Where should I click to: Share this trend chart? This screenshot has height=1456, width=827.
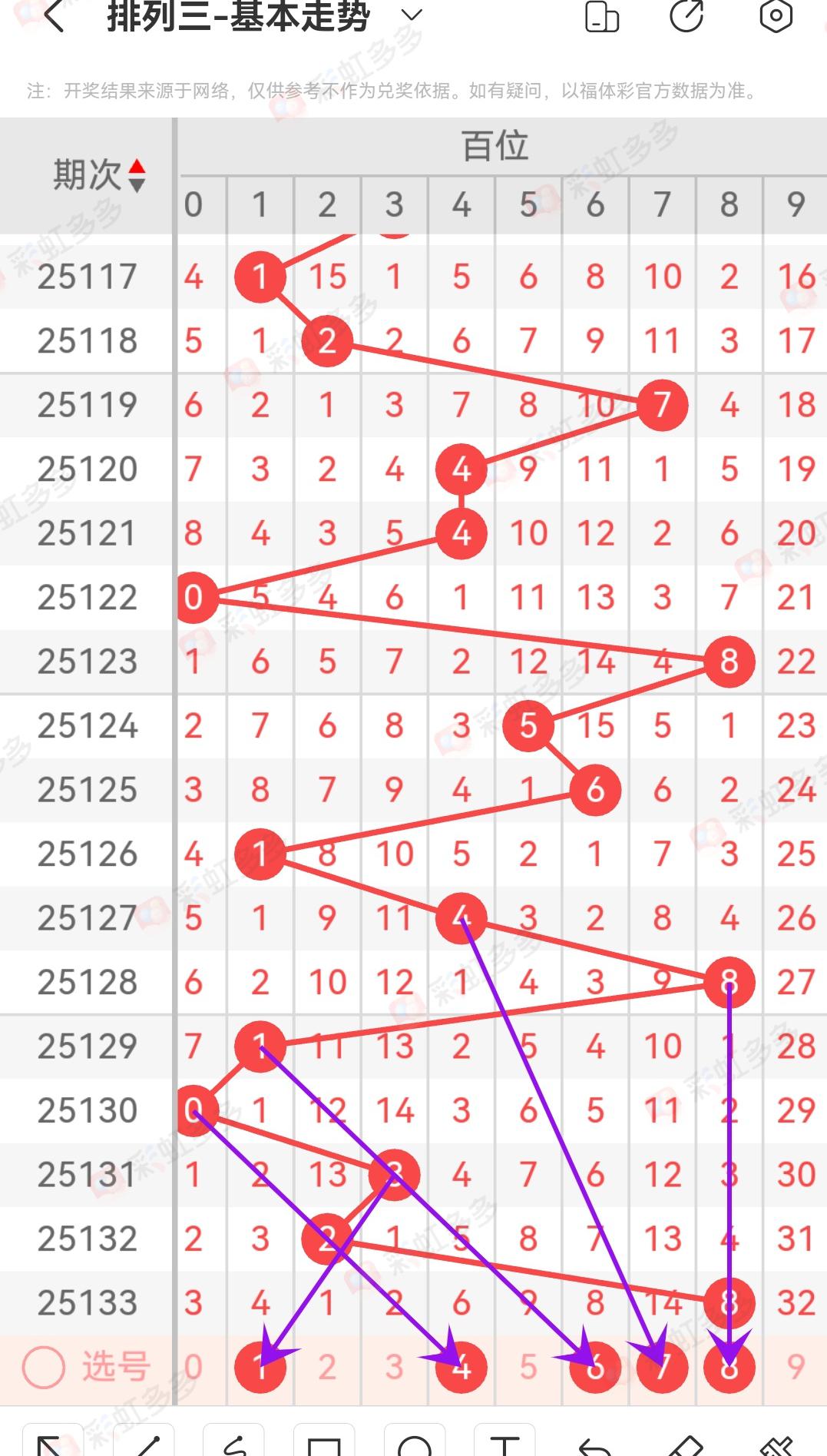click(x=686, y=16)
